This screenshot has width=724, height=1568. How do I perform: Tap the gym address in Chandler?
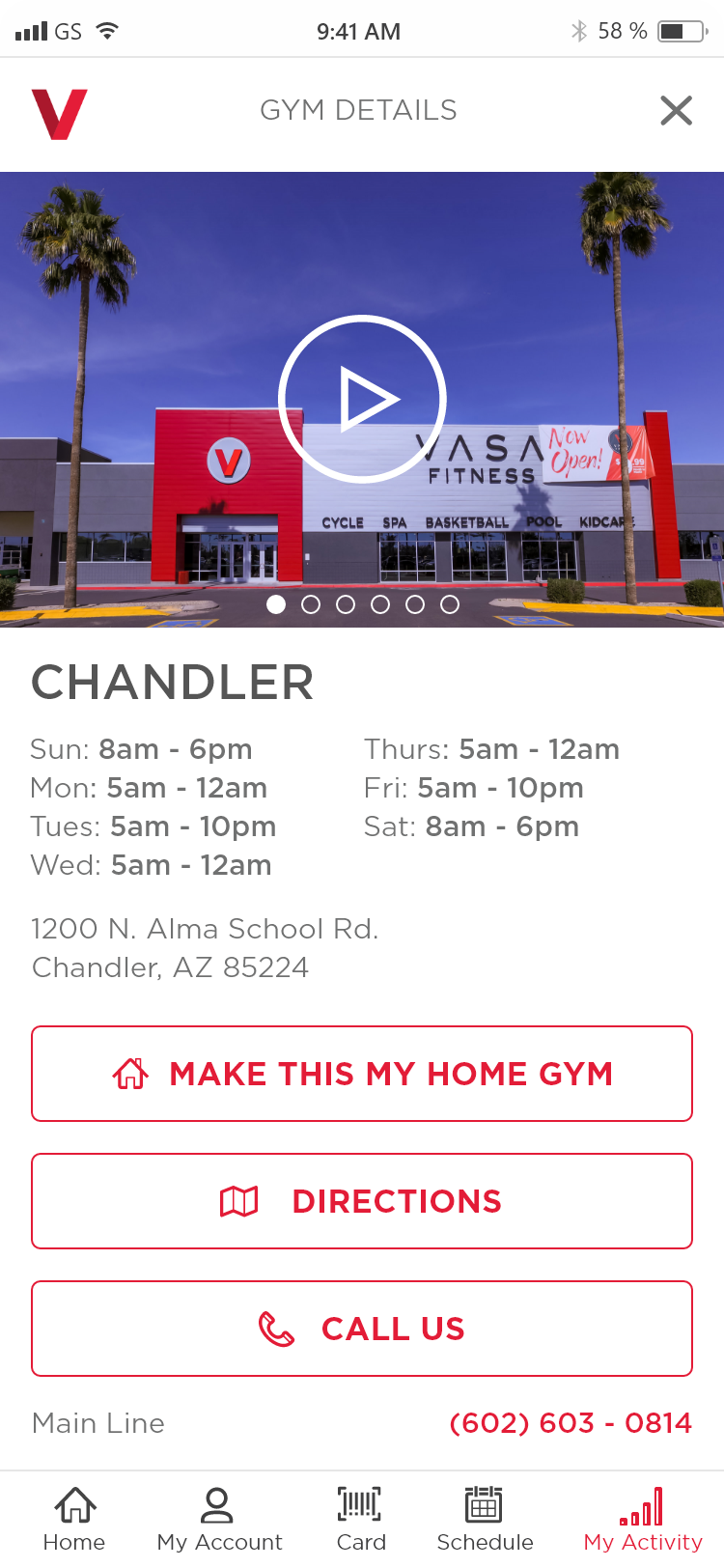[x=206, y=946]
